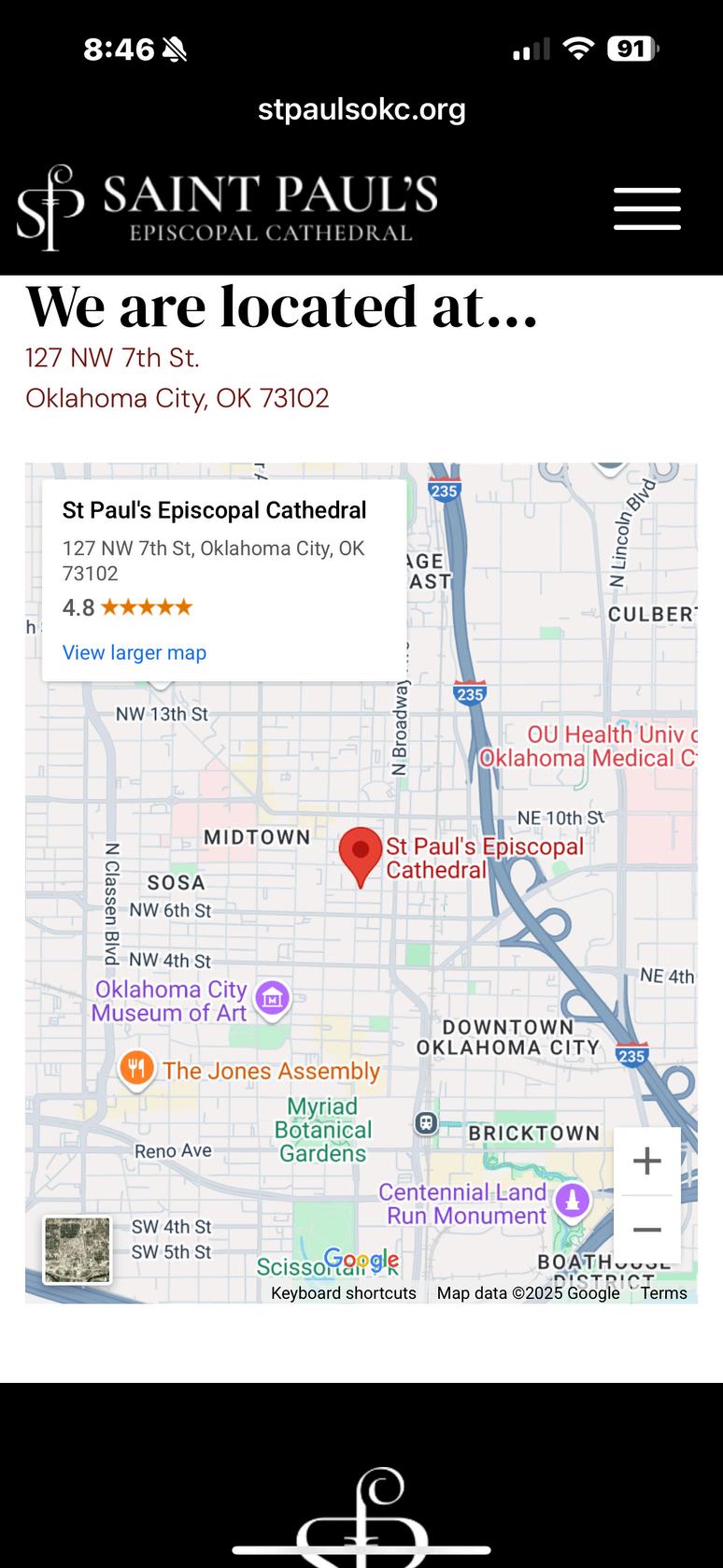Select the Centennial Land Run Monument marker
This screenshot has width=723, height=1568.
pyautogui.click(x=572, y=1200)
